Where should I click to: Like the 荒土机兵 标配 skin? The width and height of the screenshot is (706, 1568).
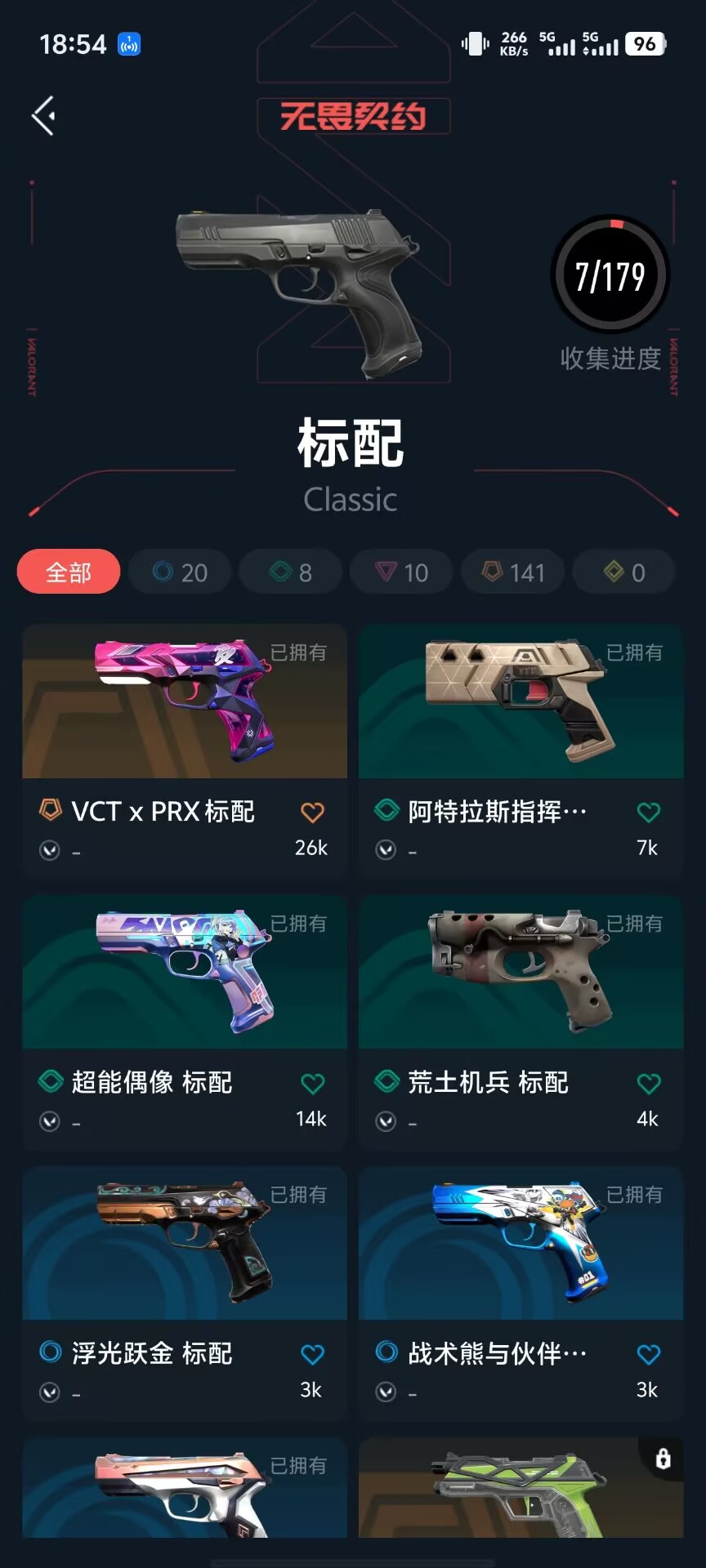(x=648, y=1084)
